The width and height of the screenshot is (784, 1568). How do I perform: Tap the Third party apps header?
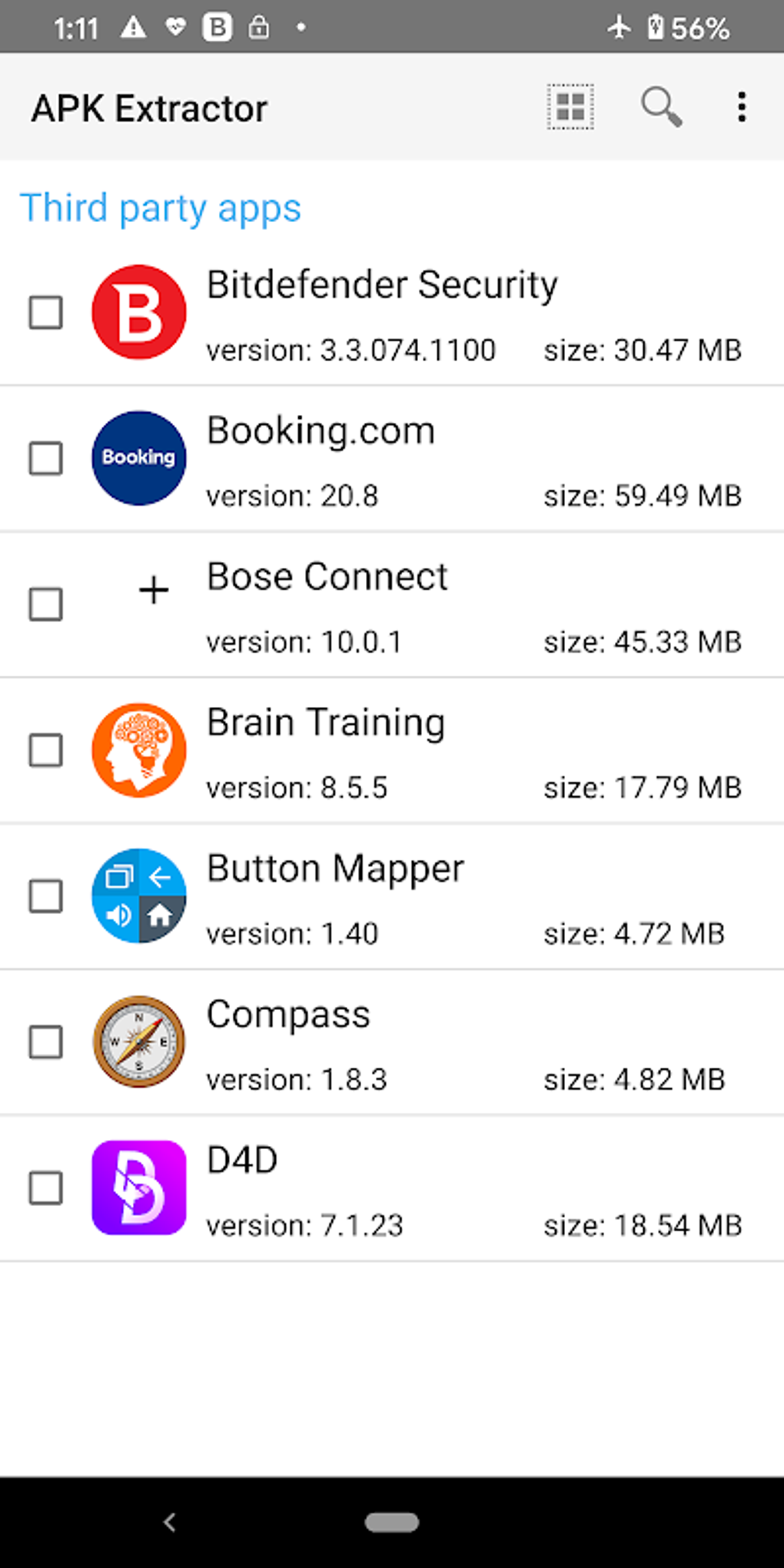[161, 208]
